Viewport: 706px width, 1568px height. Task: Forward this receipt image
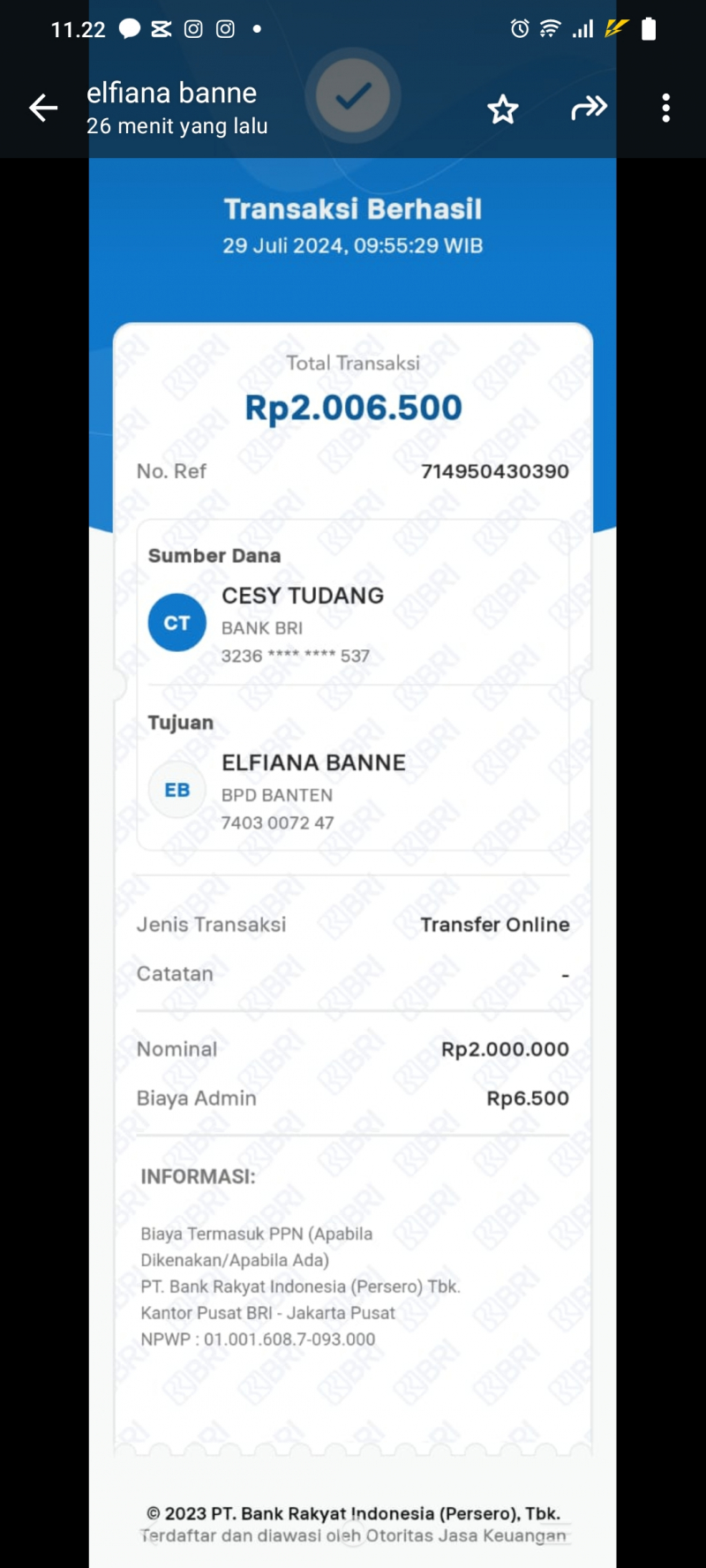pos(589,109)
